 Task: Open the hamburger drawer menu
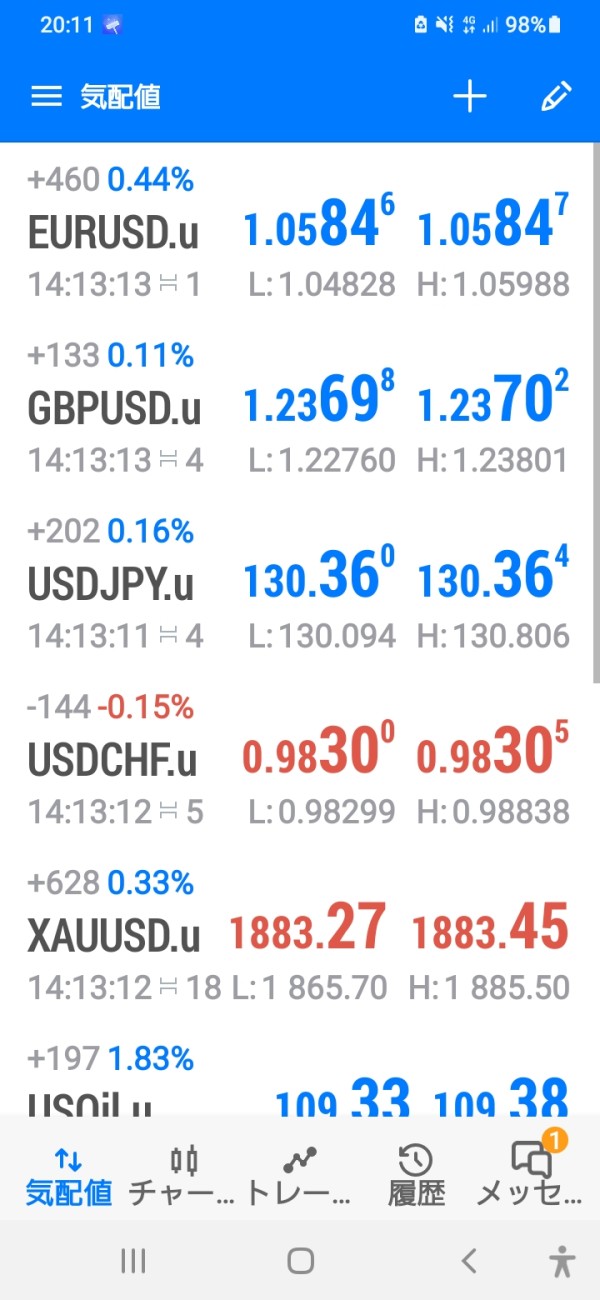click(46, 97)
